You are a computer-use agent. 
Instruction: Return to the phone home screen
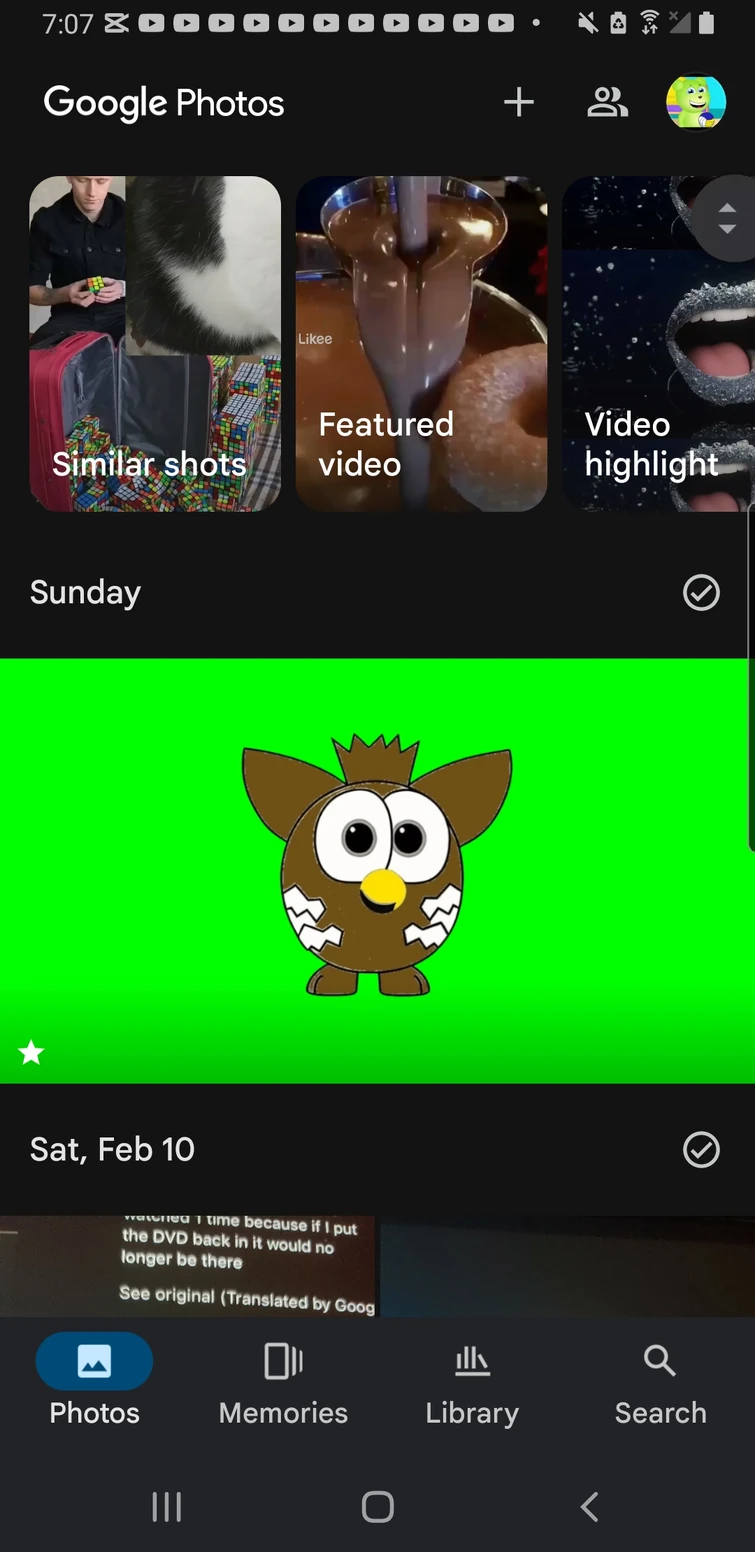pos(377,1506)
